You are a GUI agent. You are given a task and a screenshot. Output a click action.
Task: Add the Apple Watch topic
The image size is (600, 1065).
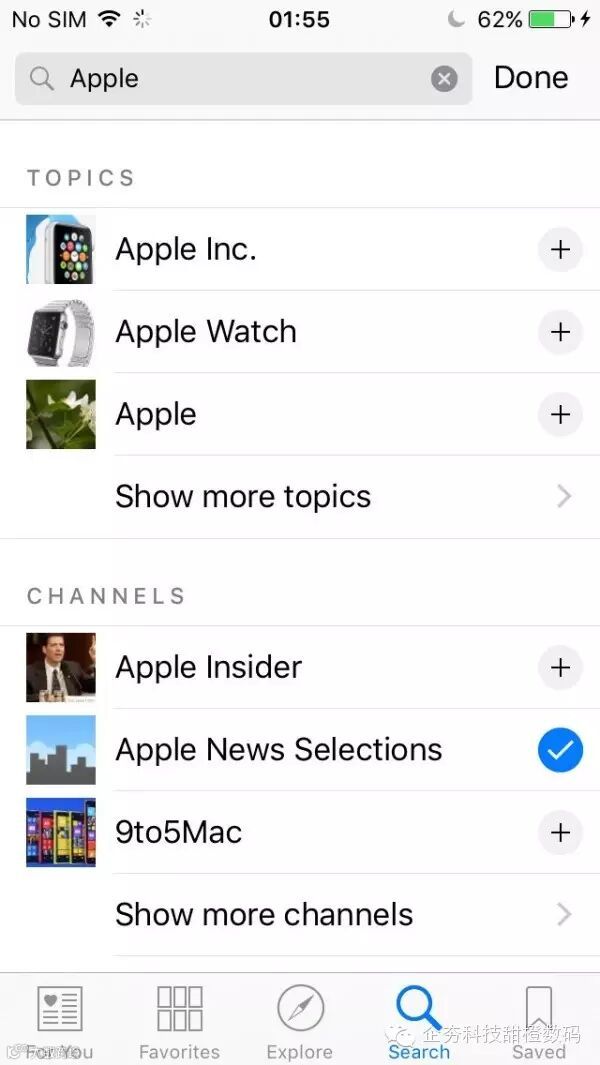tap(560, 331)
